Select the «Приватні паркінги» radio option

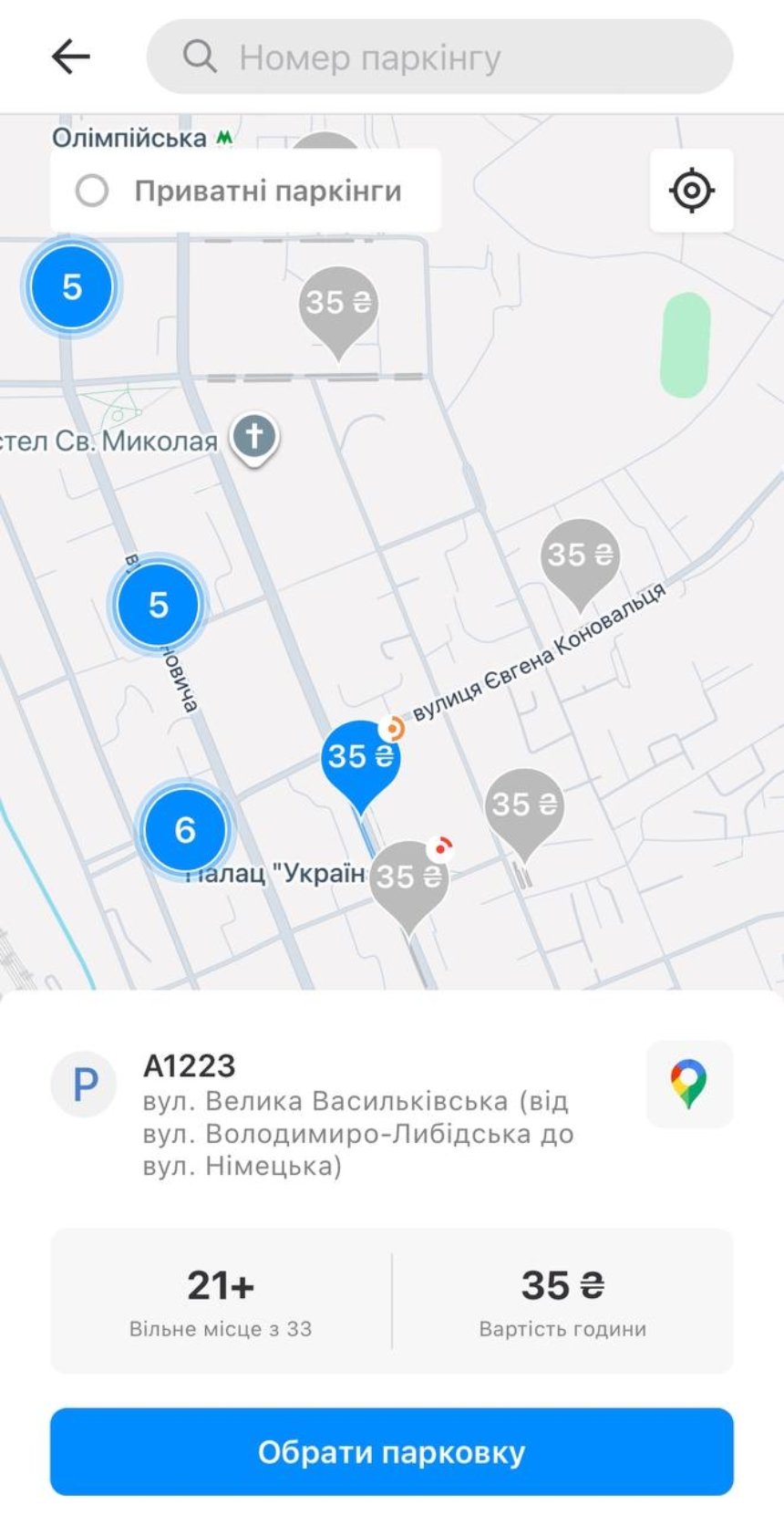coord(92,192)
